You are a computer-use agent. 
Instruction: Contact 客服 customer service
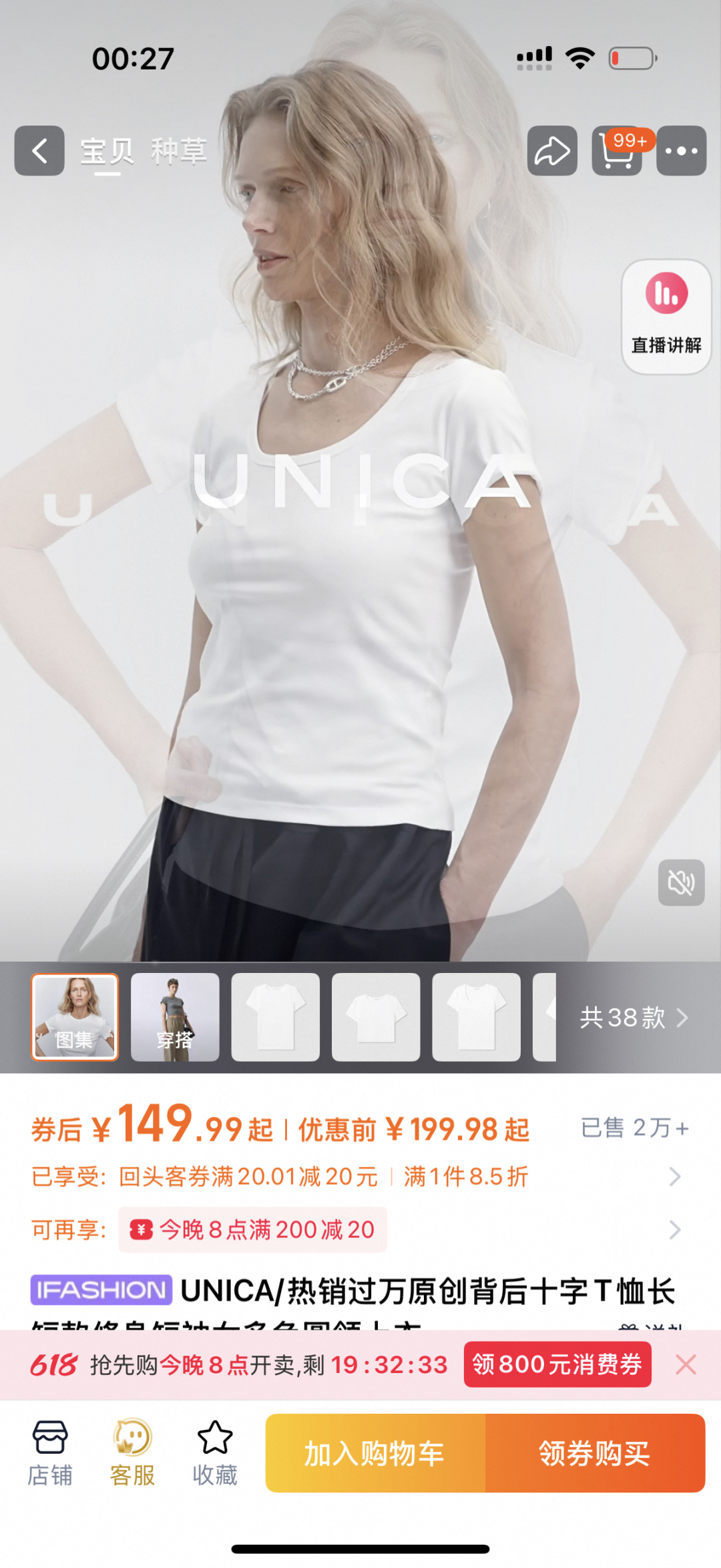pyautogui.click(x=132, y=1453)
